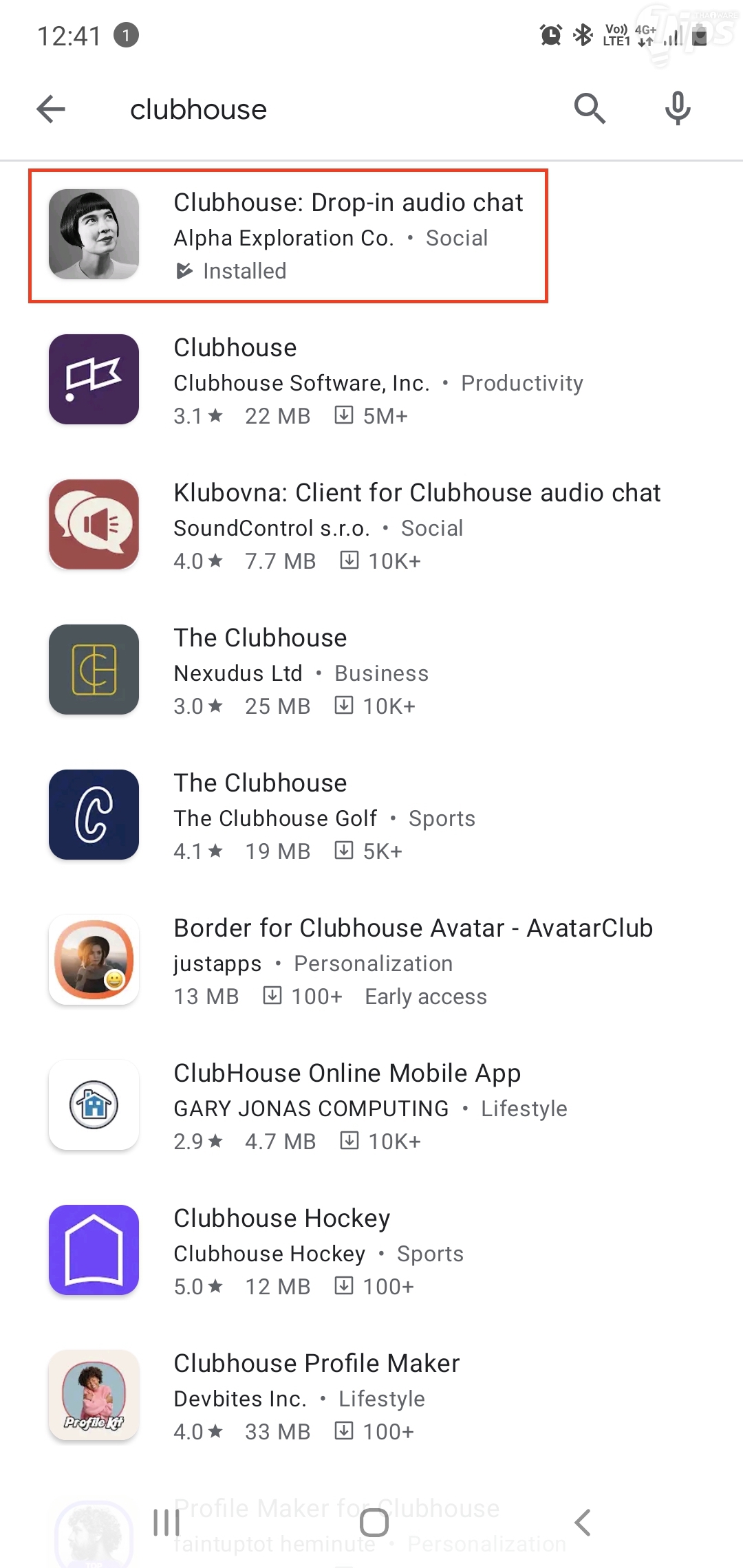
Task: Select Klubovna: Client for Clubhouse audio chat
Action: click(416, 494)
